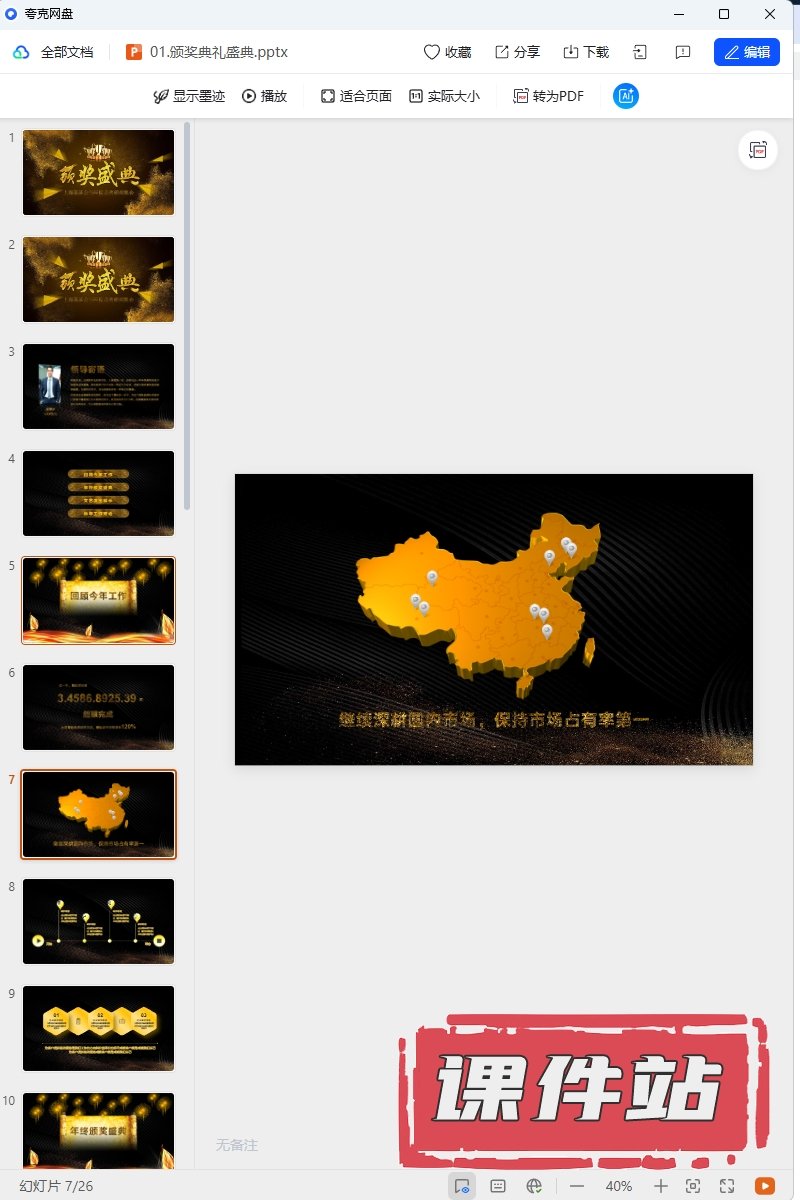The height and width of the screenshot is (1200, 800).
Task: Enter full screen mode
Action: tap(727, 1186)
